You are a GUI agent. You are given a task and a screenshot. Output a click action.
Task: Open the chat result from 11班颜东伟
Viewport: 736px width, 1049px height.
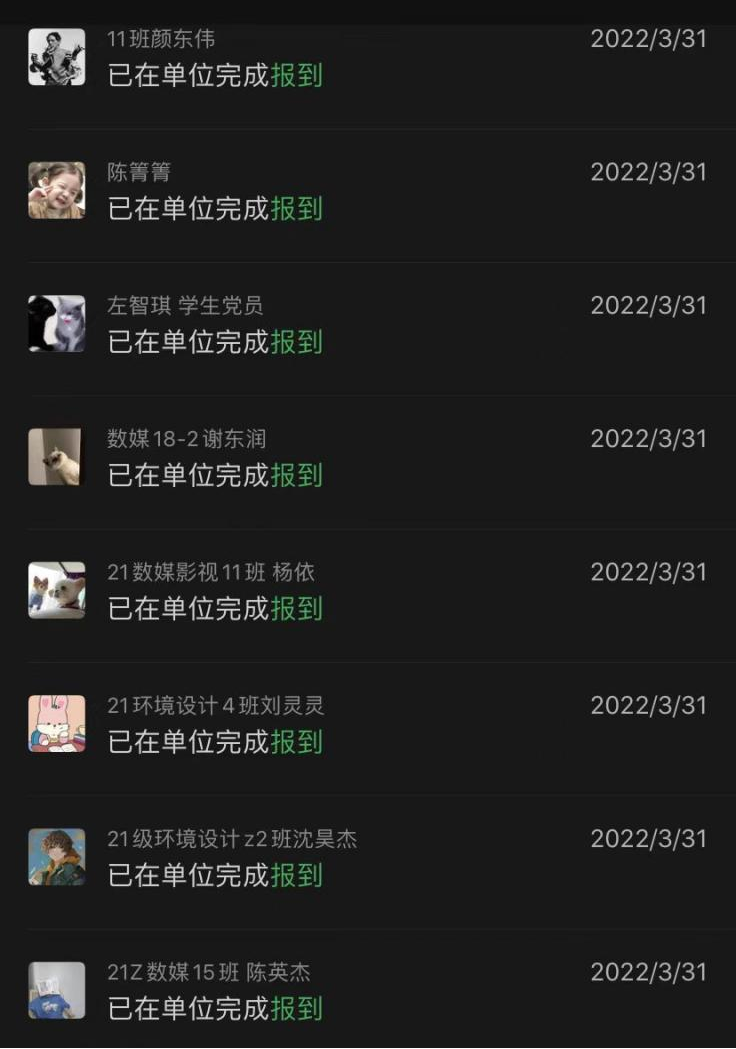click(367, 58)
